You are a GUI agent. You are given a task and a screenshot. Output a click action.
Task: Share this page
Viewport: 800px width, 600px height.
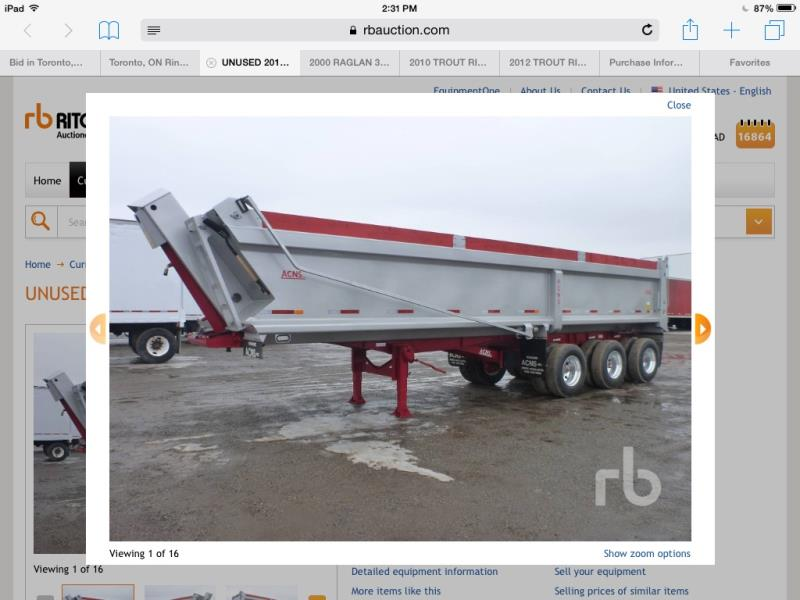point(690,30)
